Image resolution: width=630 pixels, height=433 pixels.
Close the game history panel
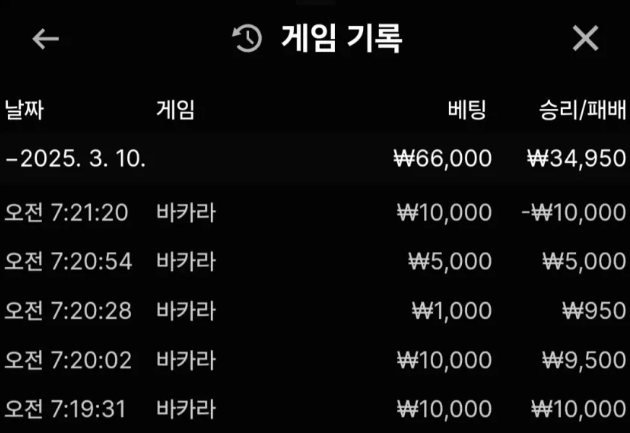(x=585, y=39)
